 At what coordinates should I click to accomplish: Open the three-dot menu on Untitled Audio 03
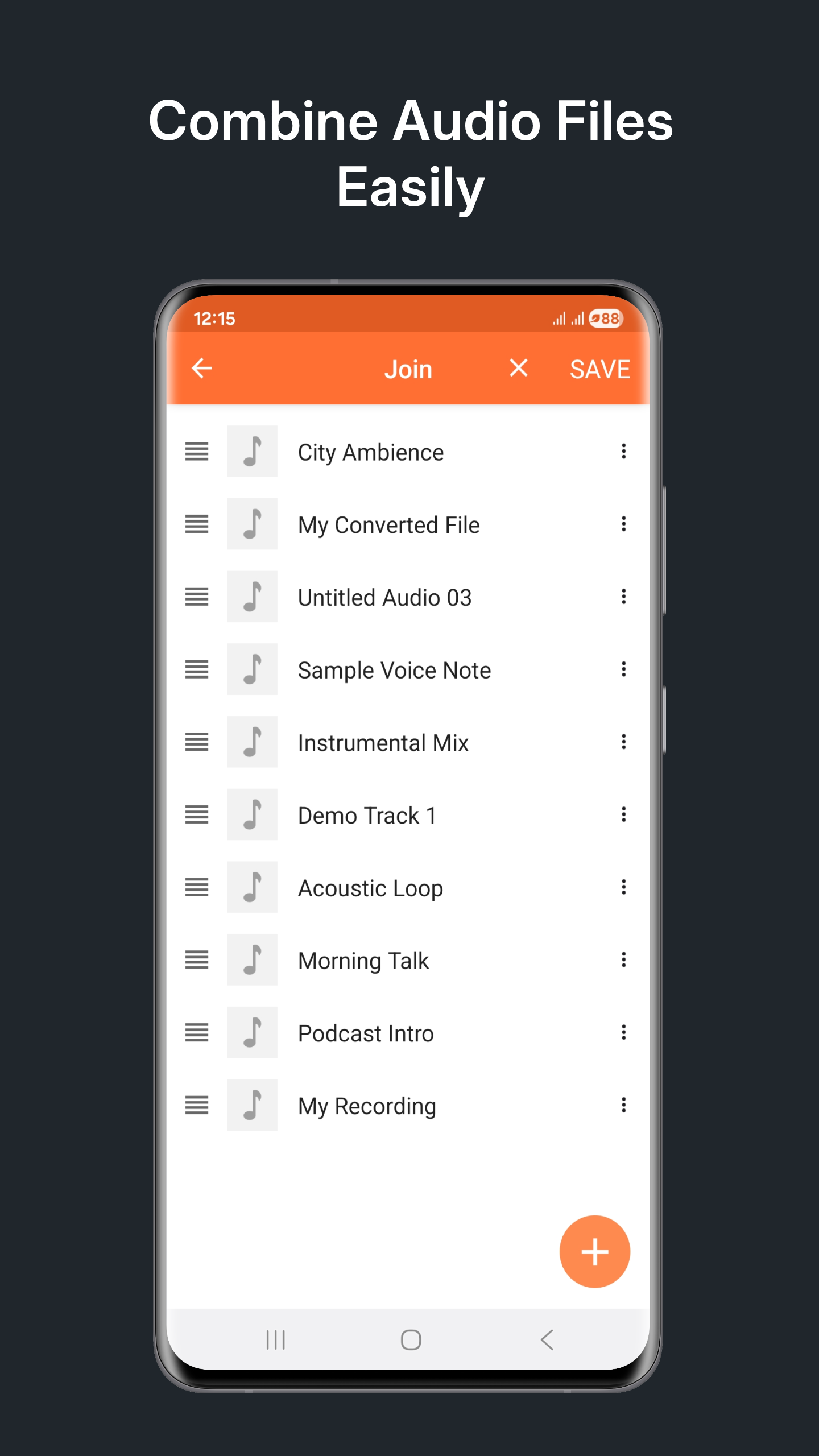(623, 597)
